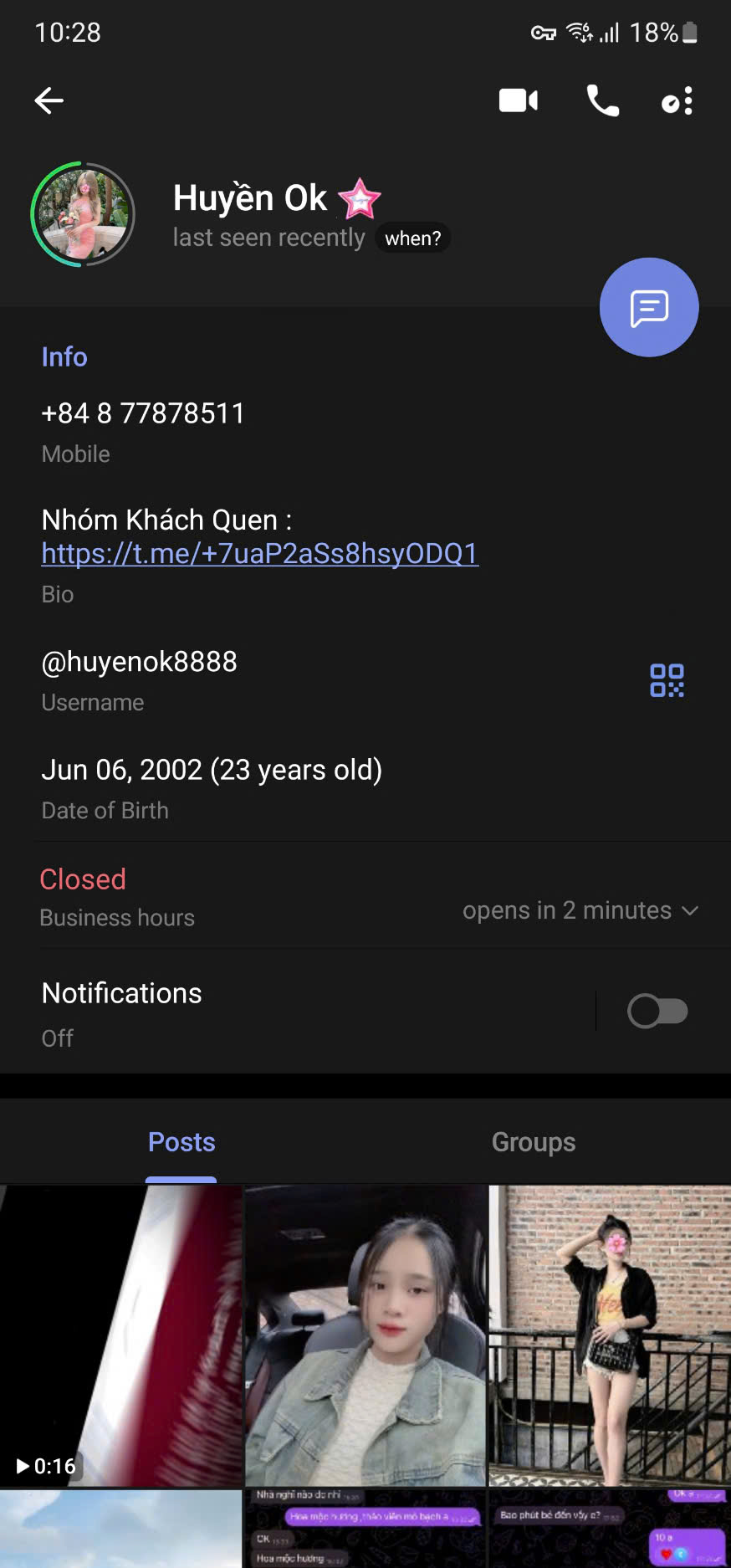
Task: Open the message chat floating button
Action: click(x=649, y=308)
